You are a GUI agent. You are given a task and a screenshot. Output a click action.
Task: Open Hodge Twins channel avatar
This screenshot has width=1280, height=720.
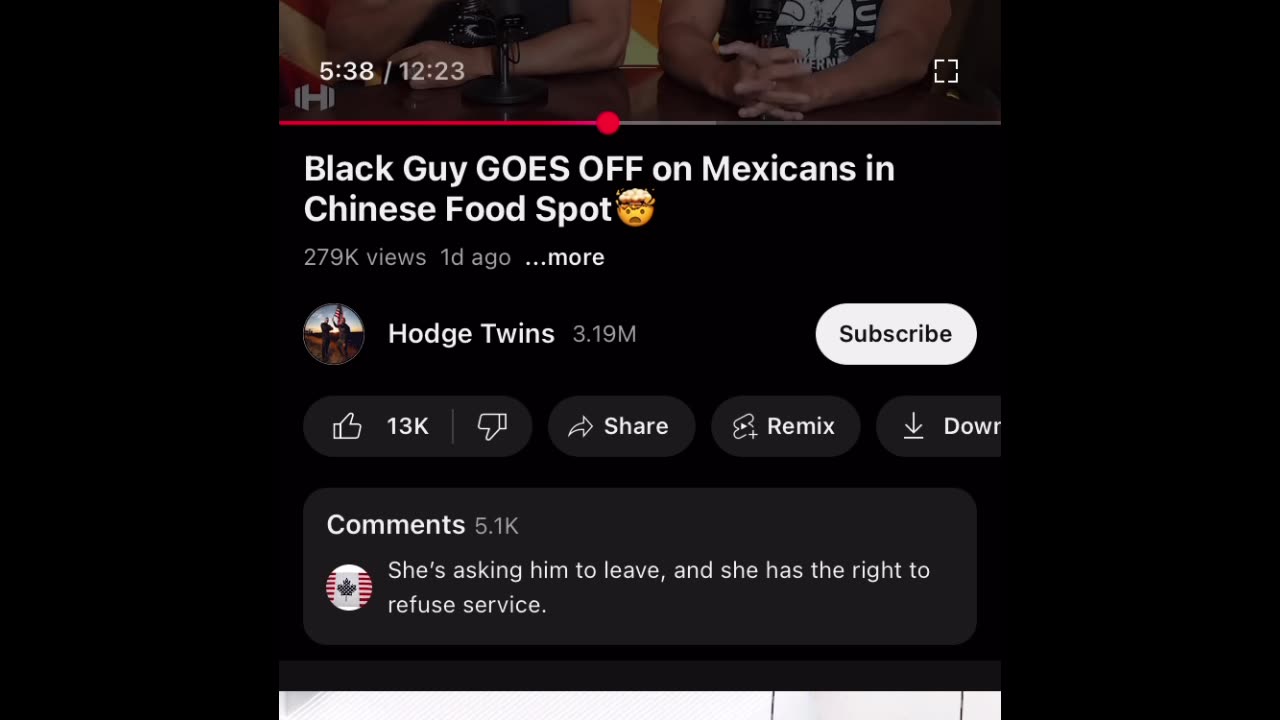tap(334, 334)
